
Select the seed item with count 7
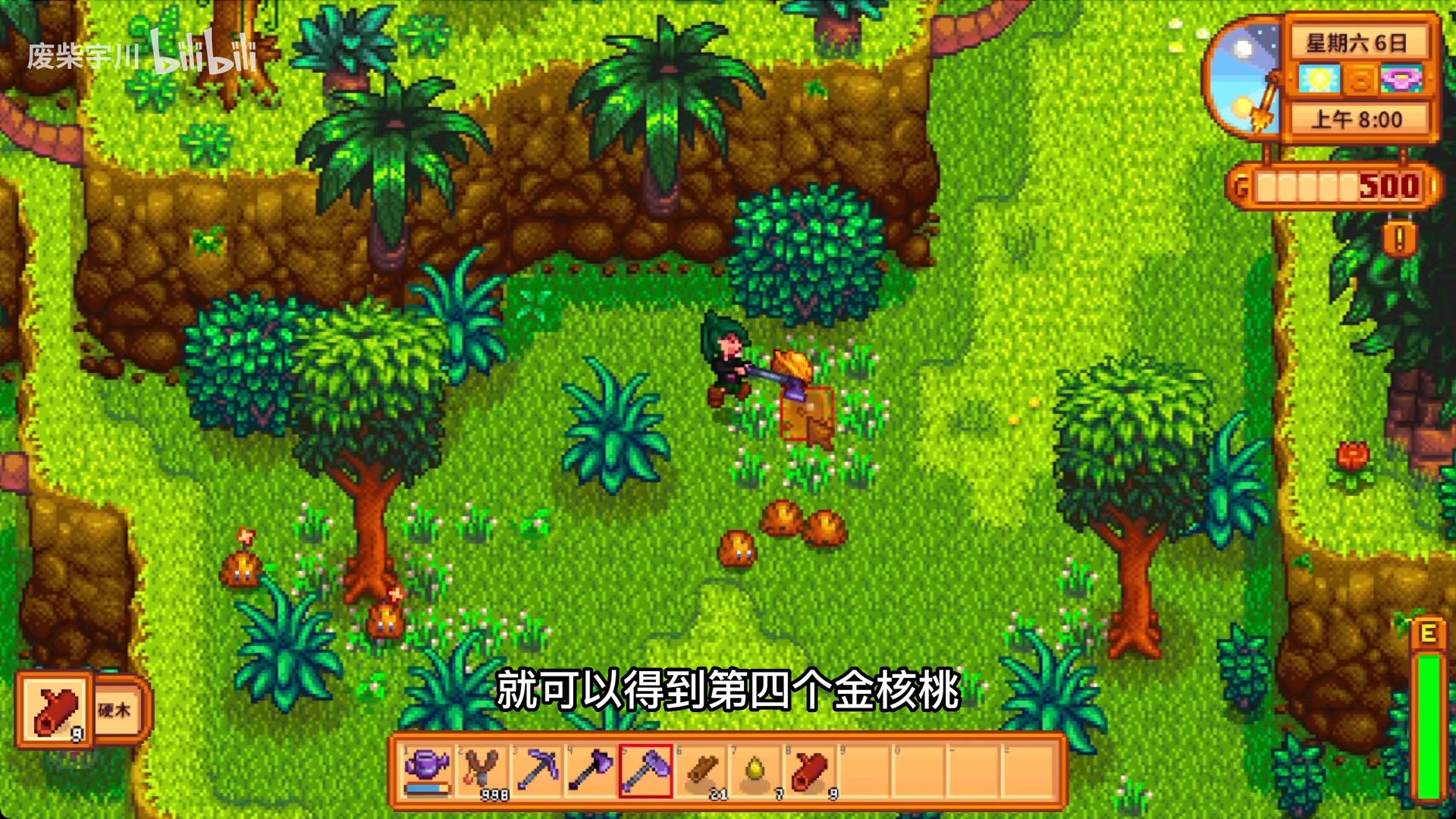[756, 770]
